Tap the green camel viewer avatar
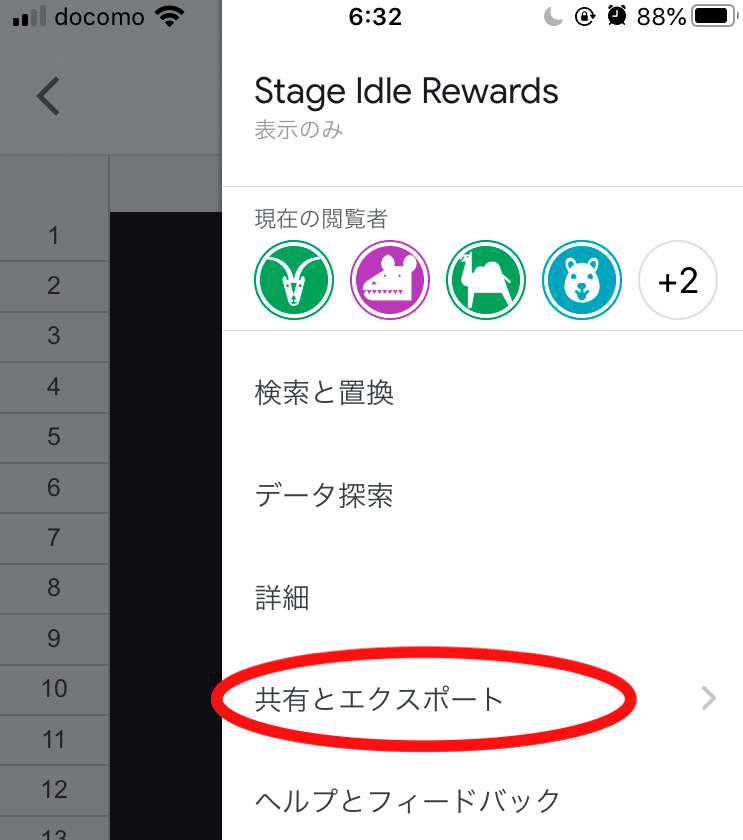This screenshot has width=743, height=840. (486, 281)
